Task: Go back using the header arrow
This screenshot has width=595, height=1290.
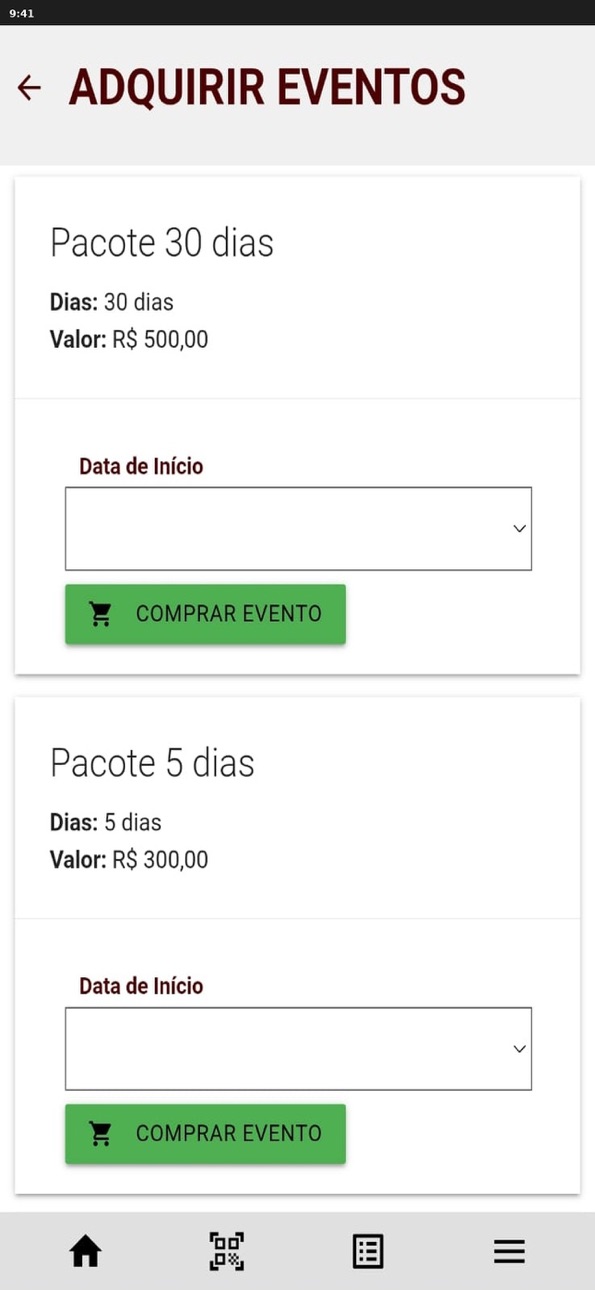Action: (30, 88)
